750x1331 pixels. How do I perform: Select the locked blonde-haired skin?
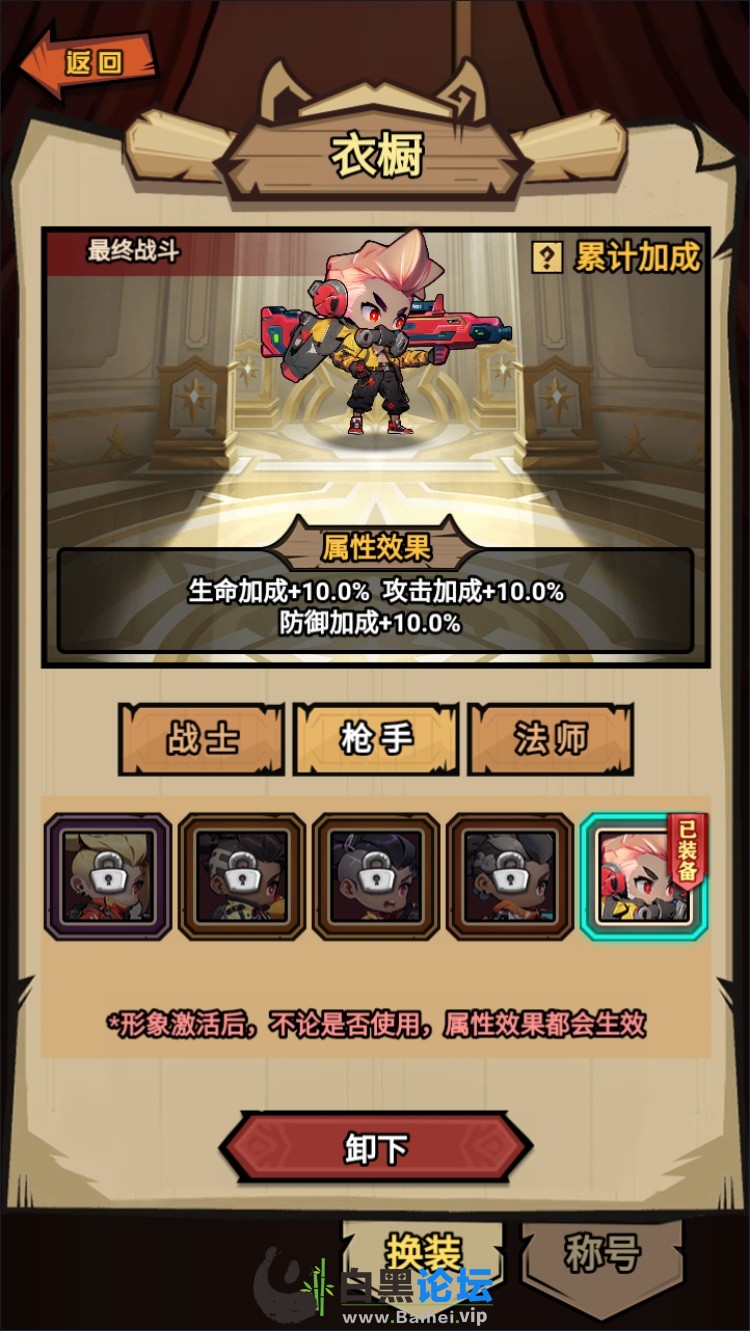[x=107, y=876]
